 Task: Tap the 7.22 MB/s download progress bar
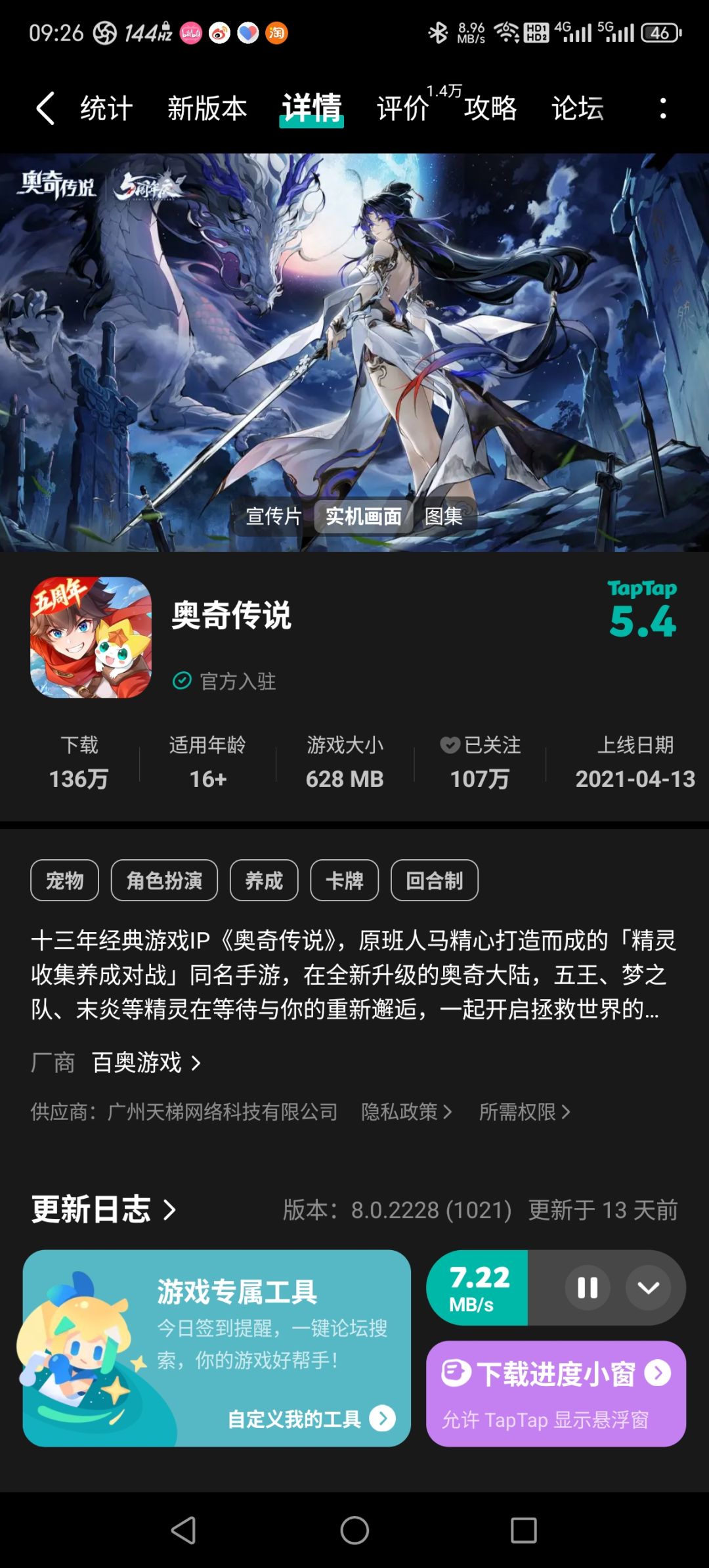[x=475, y=1288]
